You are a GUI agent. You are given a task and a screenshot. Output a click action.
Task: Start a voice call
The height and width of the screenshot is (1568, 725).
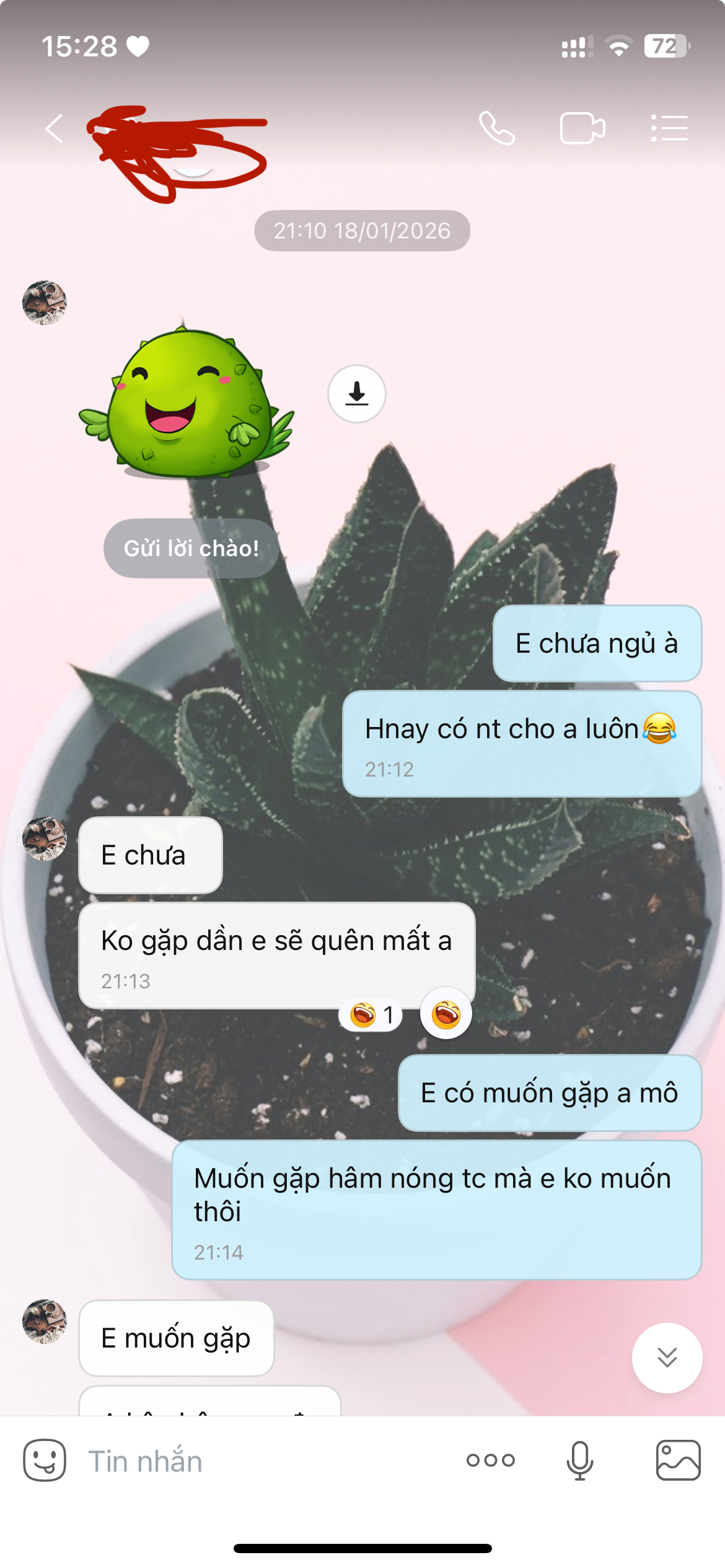[497, 129]
